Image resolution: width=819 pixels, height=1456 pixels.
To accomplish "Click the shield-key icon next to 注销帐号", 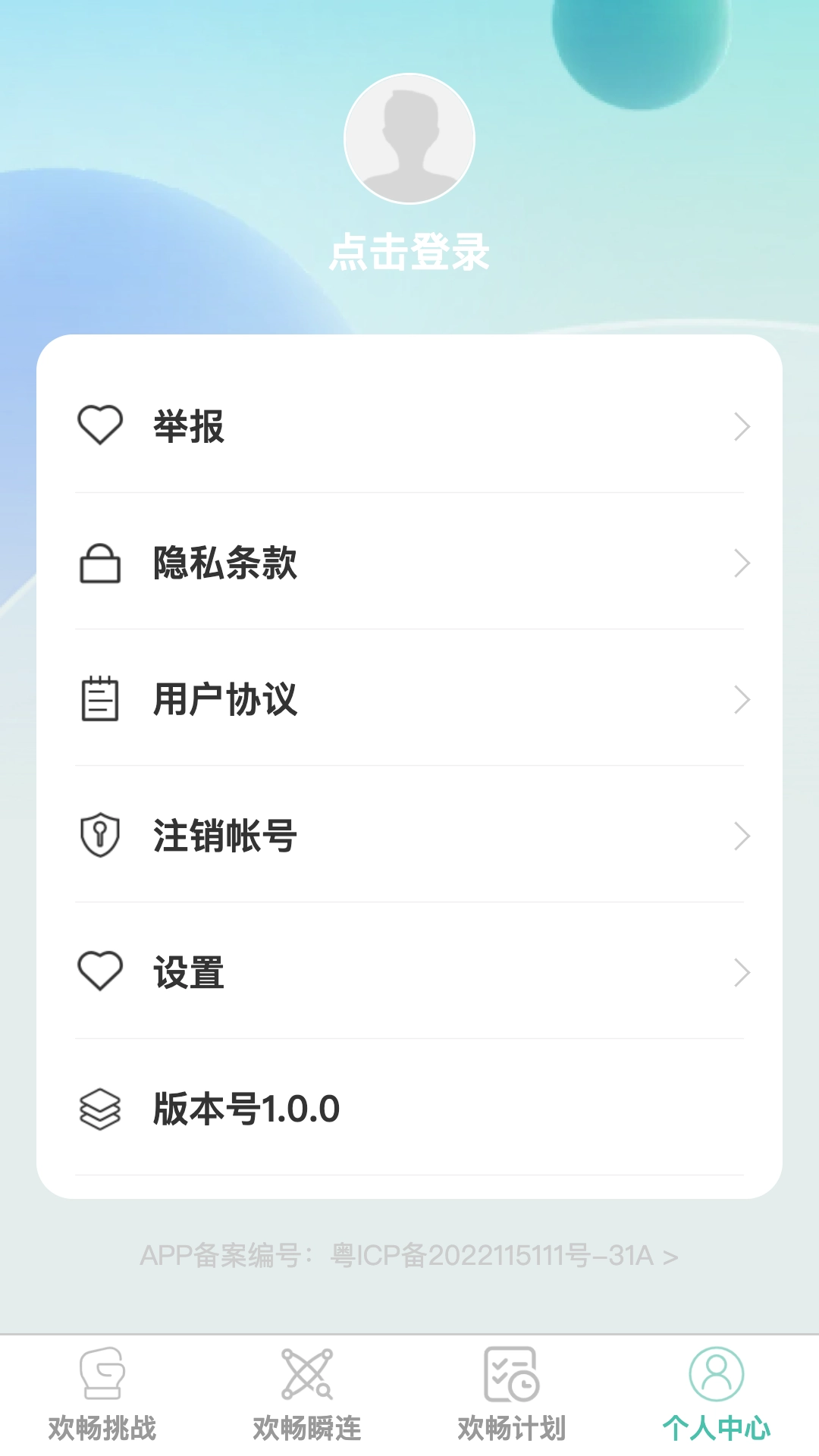I will [x=100, y=836].
